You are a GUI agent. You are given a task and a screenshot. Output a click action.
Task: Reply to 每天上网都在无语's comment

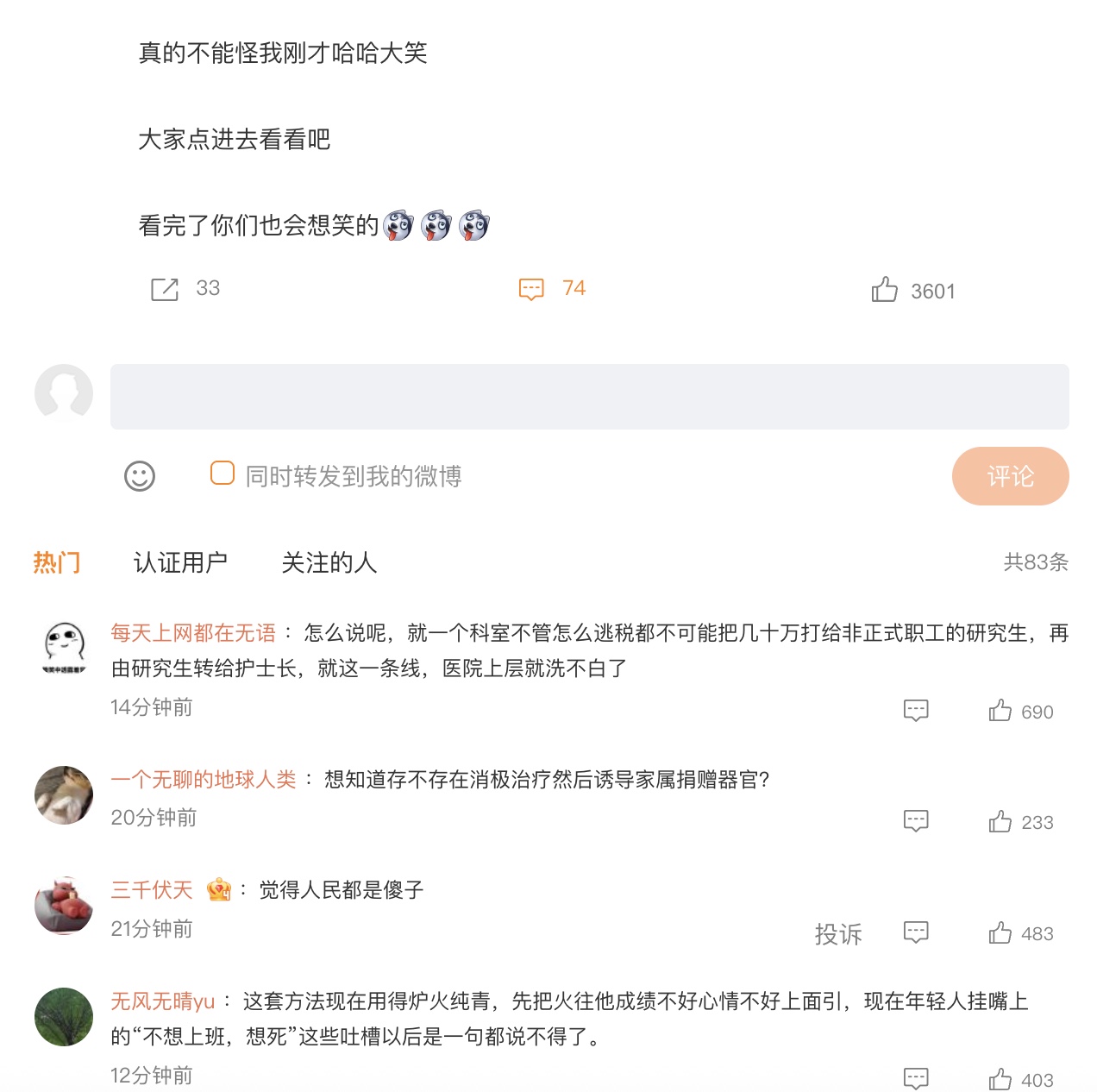point(916,711)
